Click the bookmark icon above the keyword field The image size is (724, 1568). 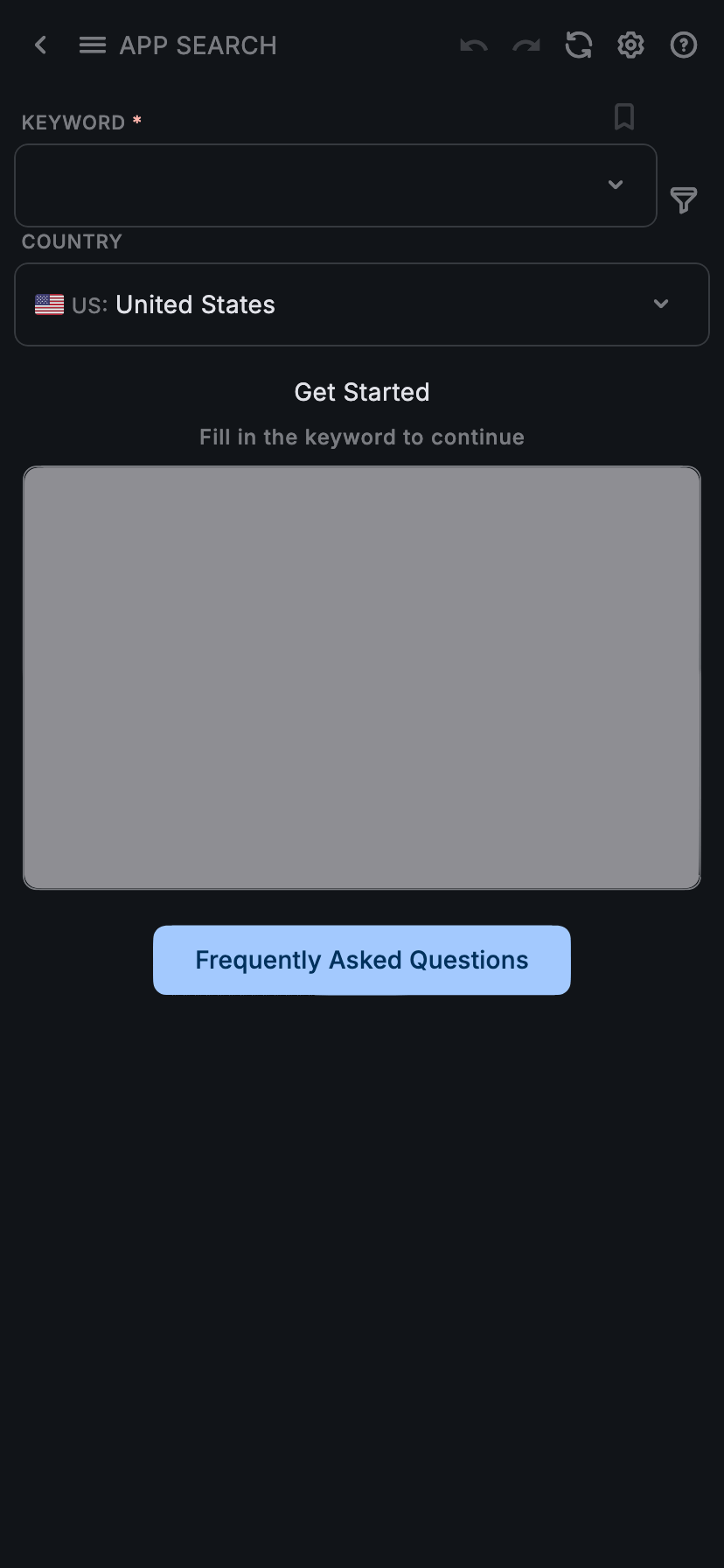[x=623, y=117]
